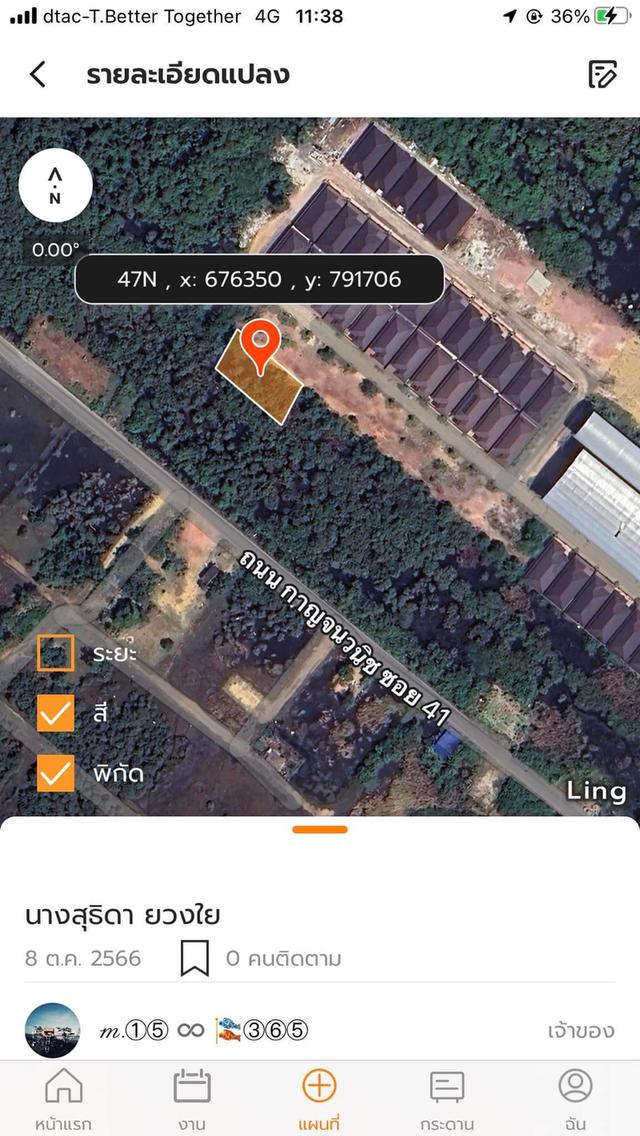
Task: Uncheck the สี checkbox
Action: pyautogui.click(x=56, y=713)
